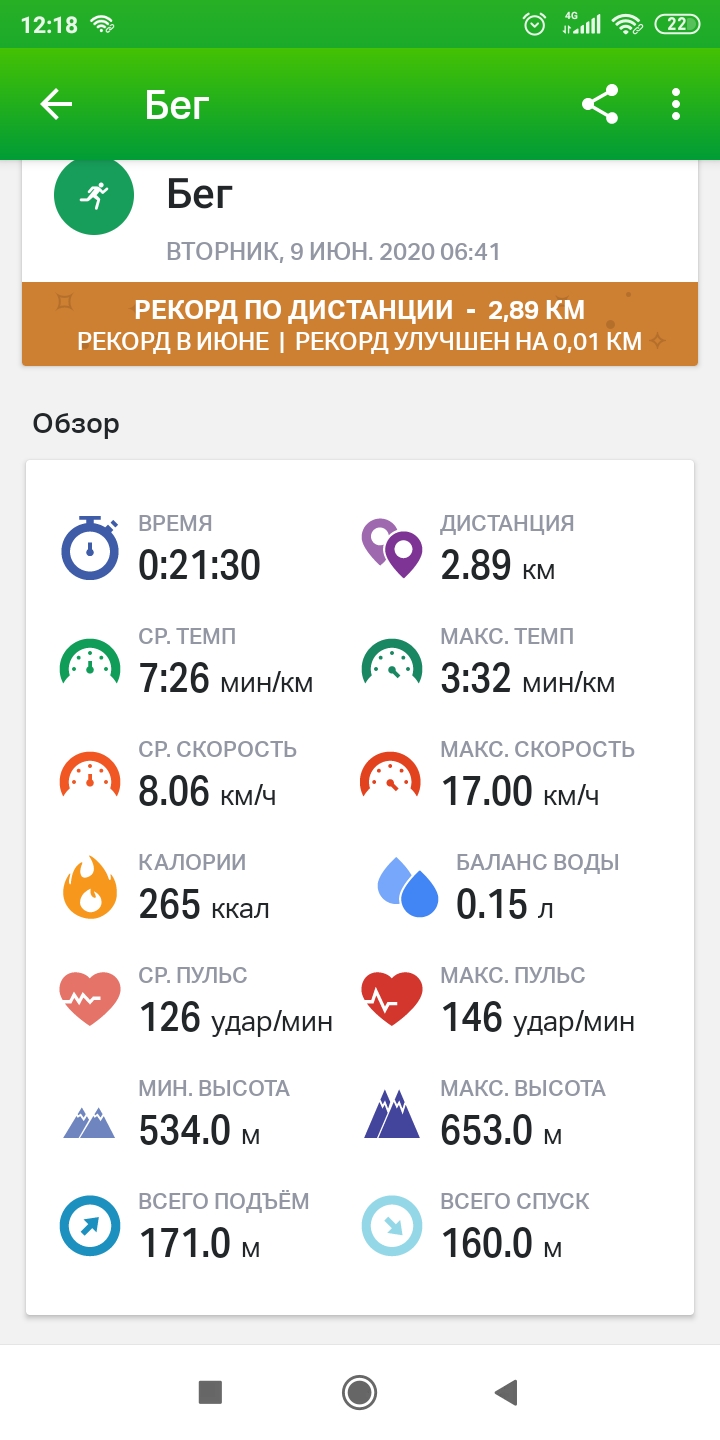The height and width of the screenshot is (1440, 720).
Task: Tap the descent arrow icon for ВСЕГО СПУСК
Action: pos(392,1226)
